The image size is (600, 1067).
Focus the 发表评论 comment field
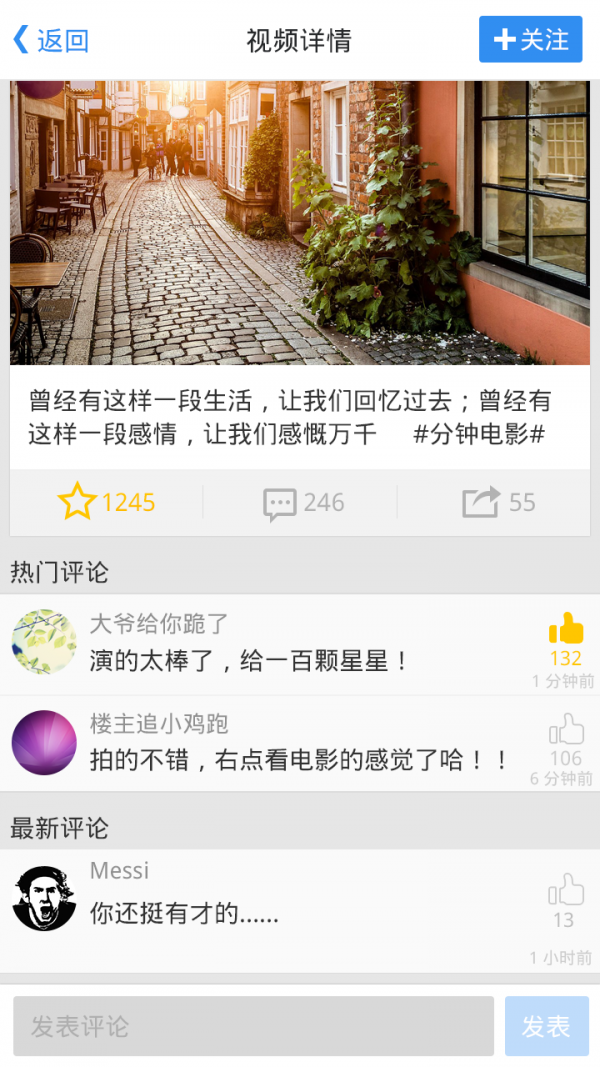click(x=253, y=1026)
